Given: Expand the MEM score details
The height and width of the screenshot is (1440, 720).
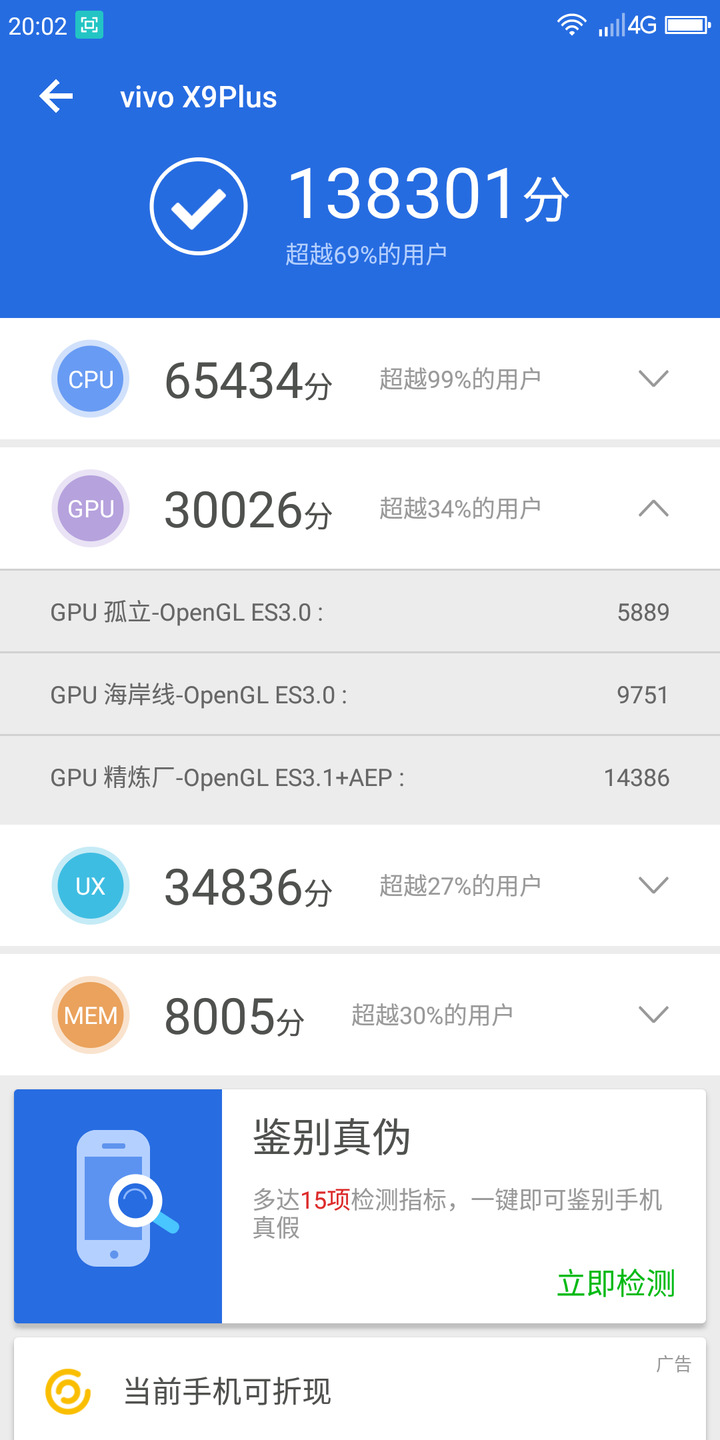Looking at the screenshot, I should (x=653, y=1014).
